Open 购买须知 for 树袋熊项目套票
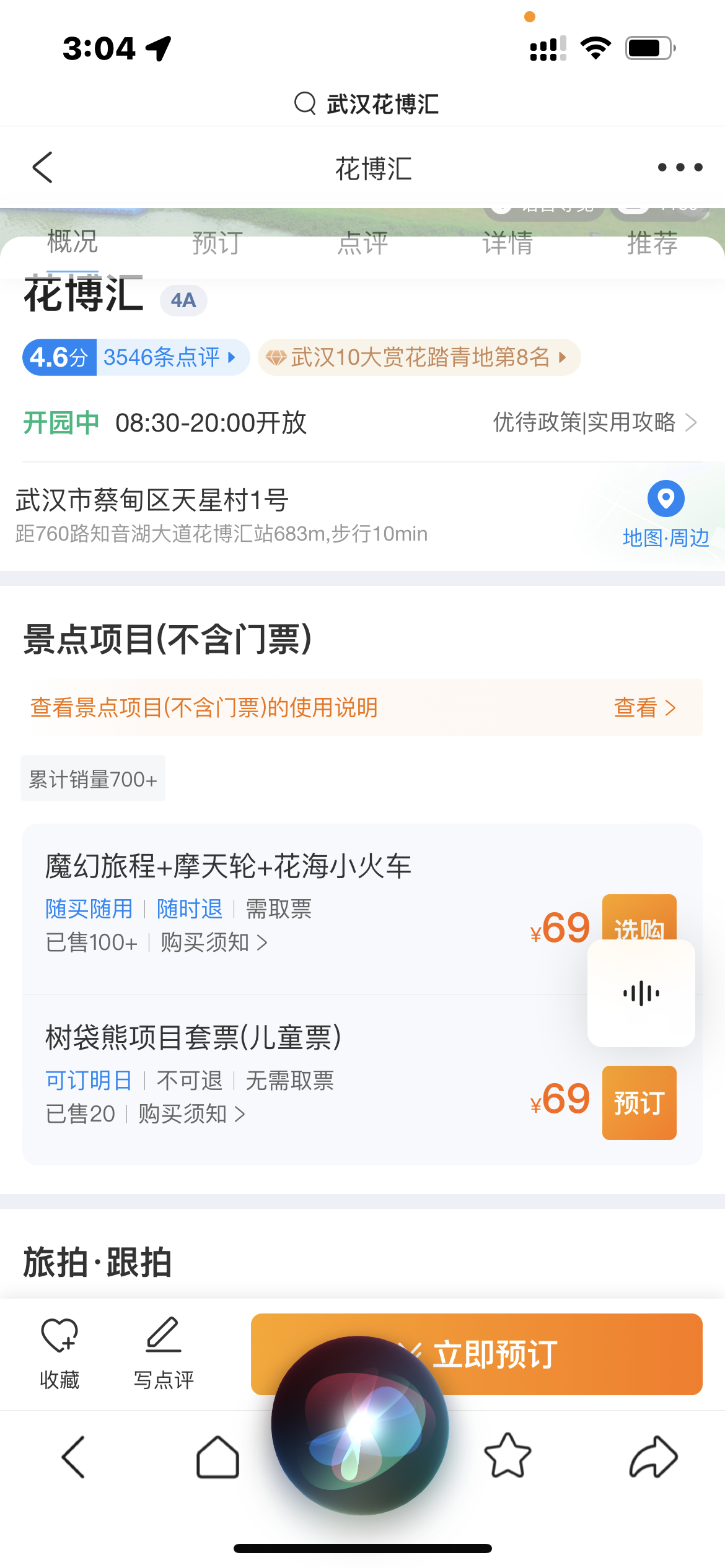The height and width of the screenshot is (1568, 725). [191, 1114]
